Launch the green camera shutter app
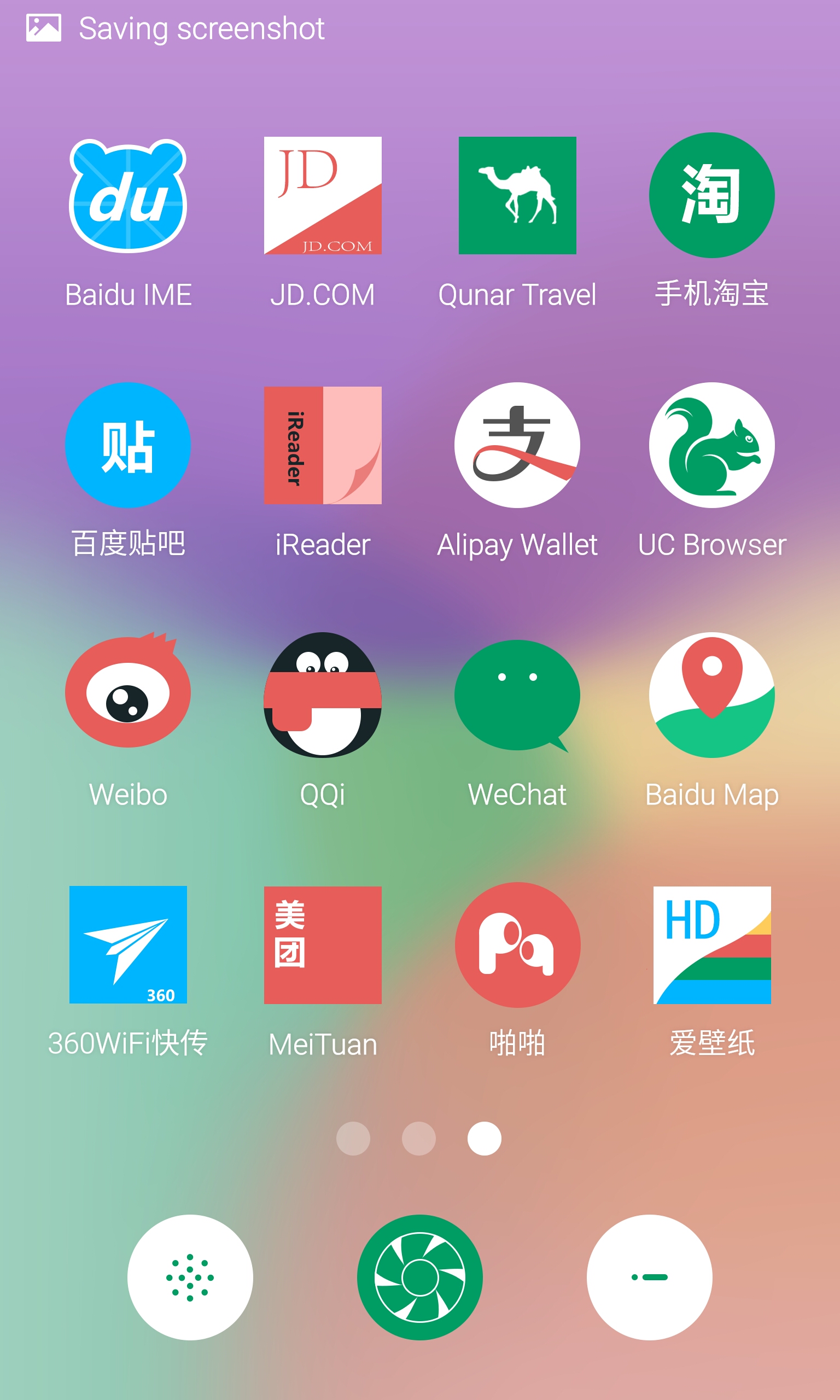Viewport: 840px width, 1400px height. [x=419, y=1277]
